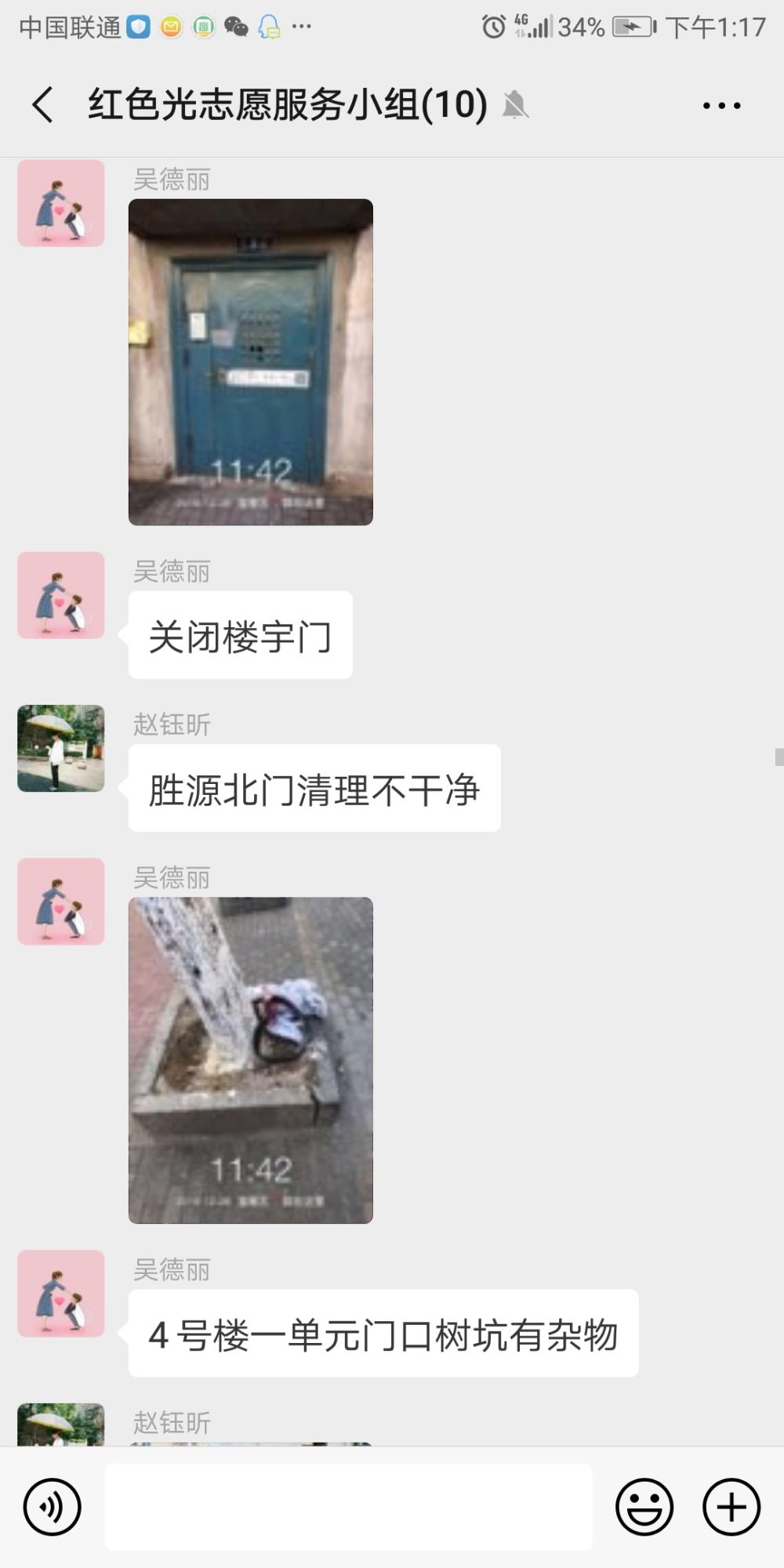Open the group chat overflow menu
The width and height of the screenshot is (784, 1568).
coord(721,105)
